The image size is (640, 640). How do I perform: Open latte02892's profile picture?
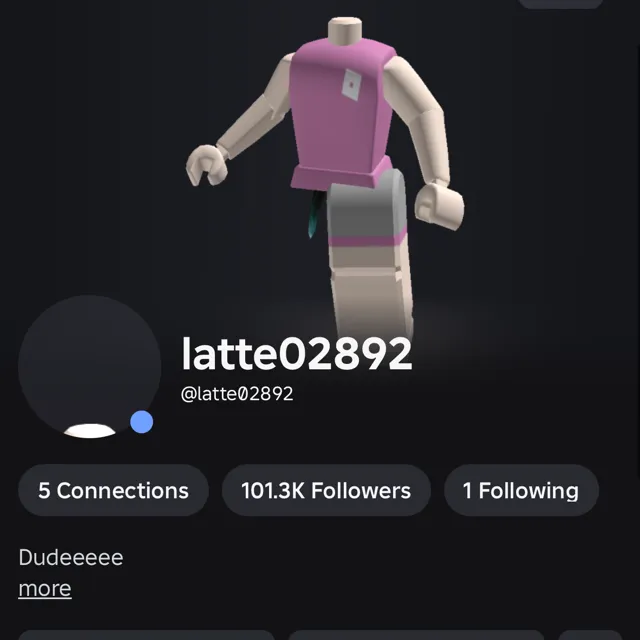pyautogui.click(x=90, y=366)
